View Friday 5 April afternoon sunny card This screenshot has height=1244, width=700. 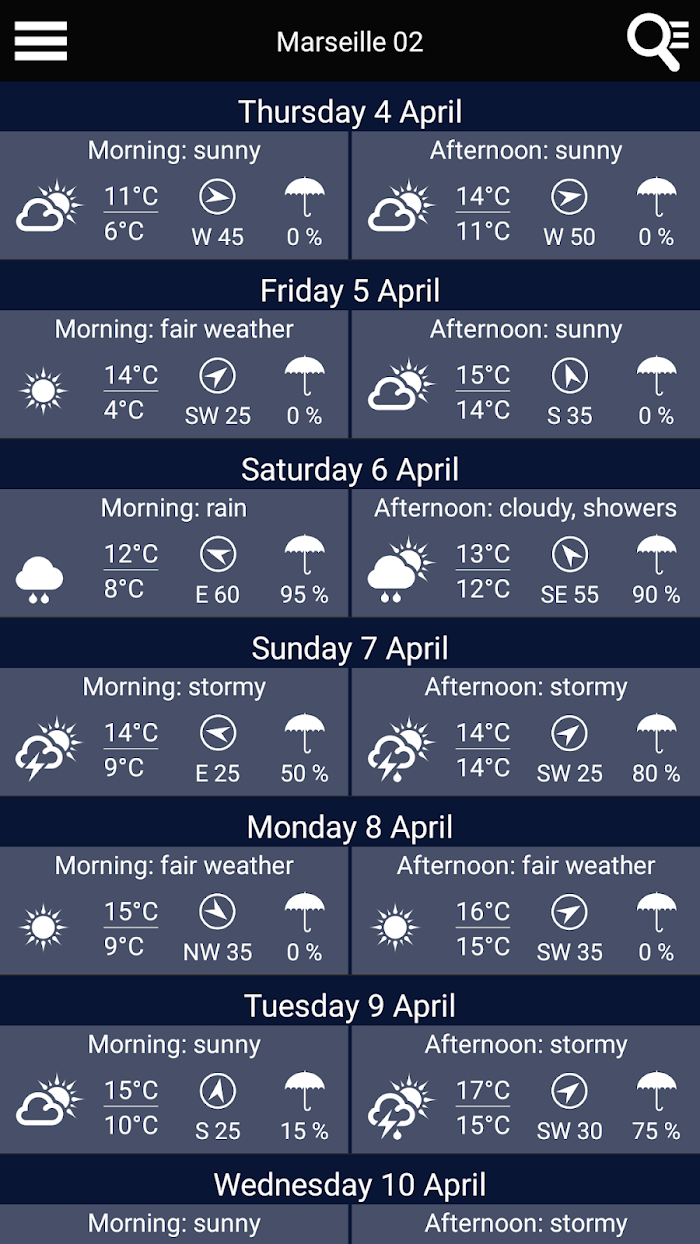pos(526,374)
